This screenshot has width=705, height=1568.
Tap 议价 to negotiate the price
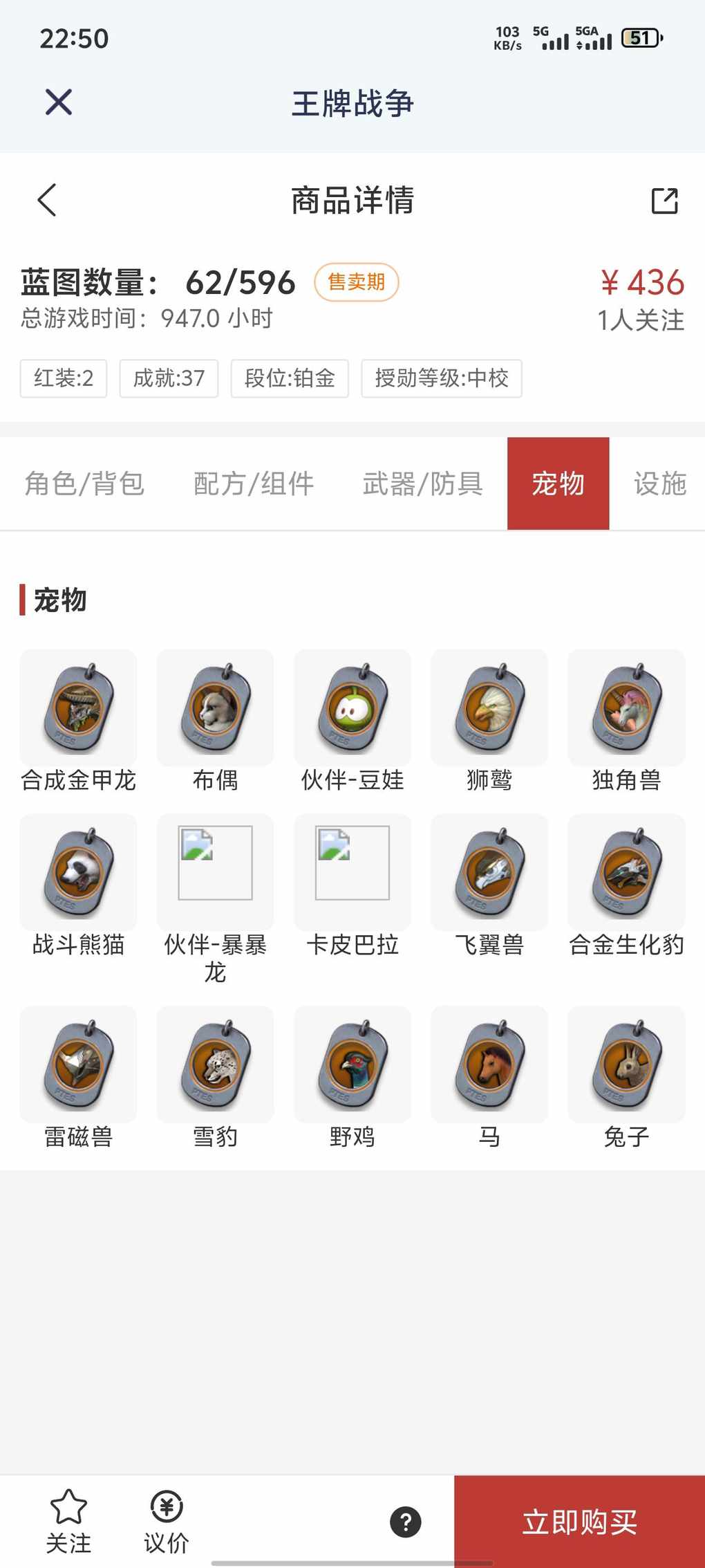pos(167,1522)
